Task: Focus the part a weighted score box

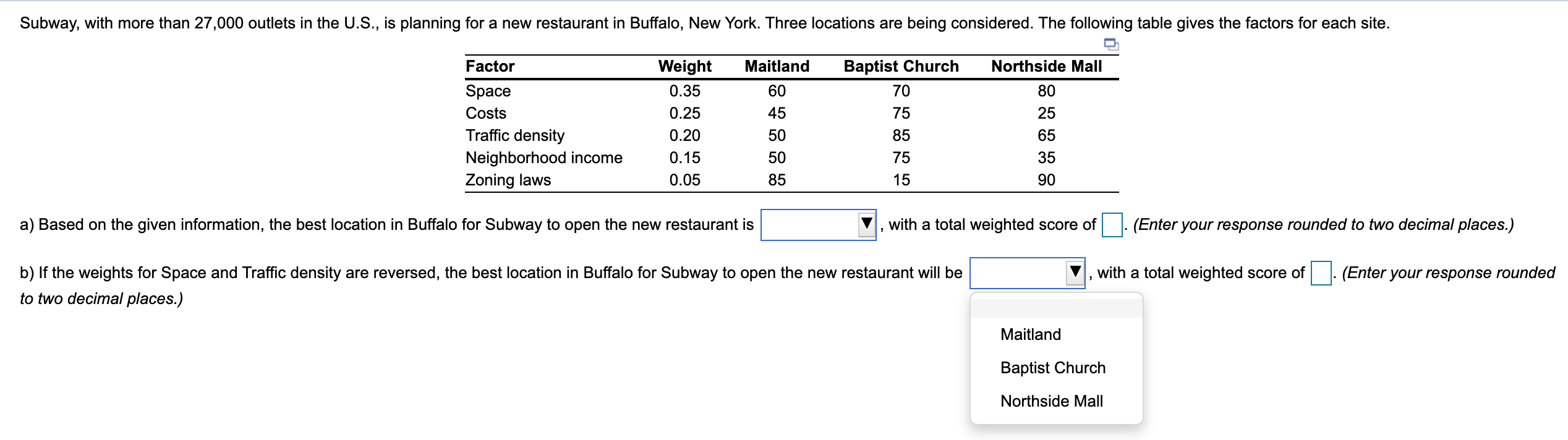Action: click(1112, 224)
